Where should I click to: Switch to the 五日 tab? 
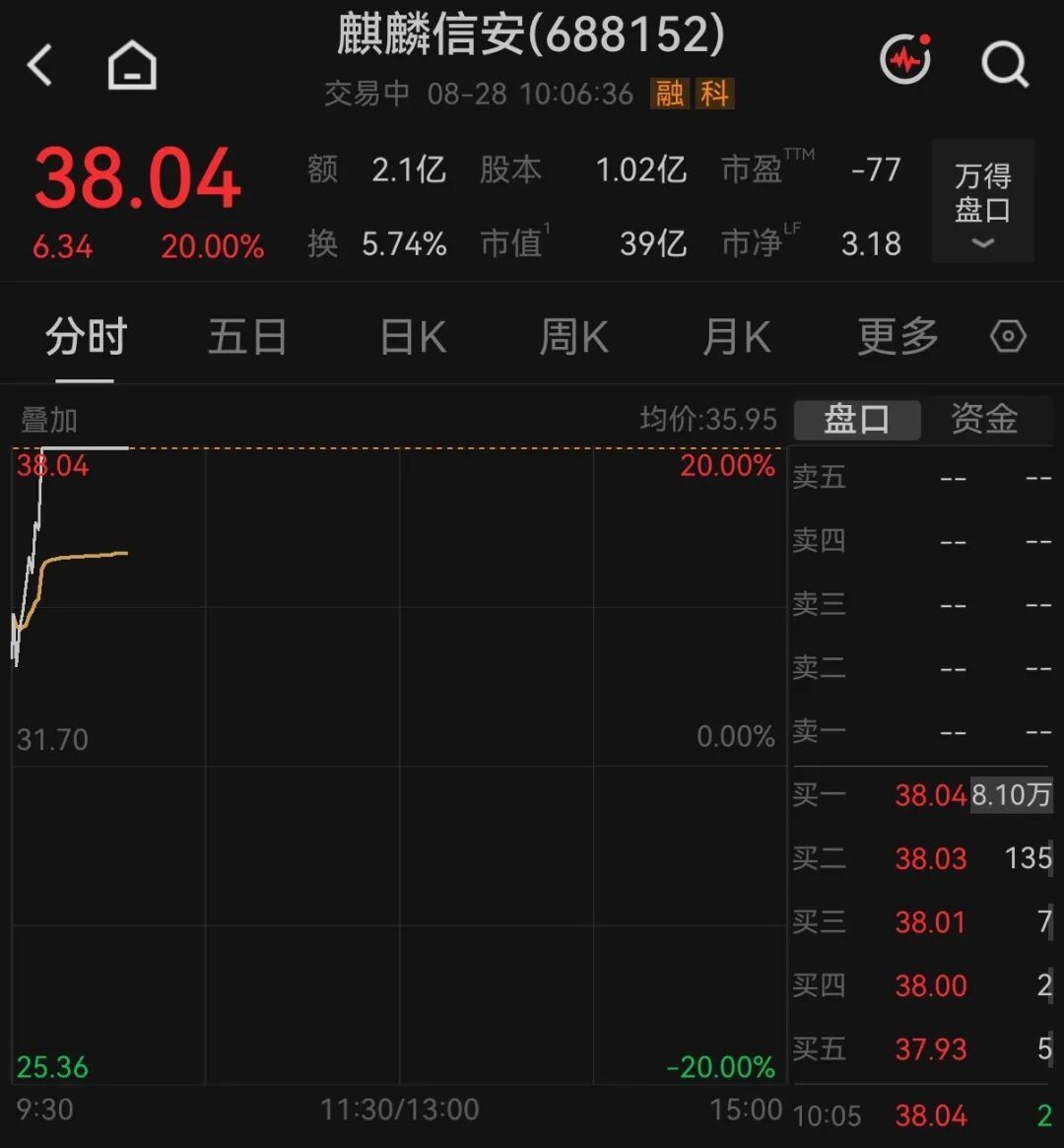[x=247, y=337]
